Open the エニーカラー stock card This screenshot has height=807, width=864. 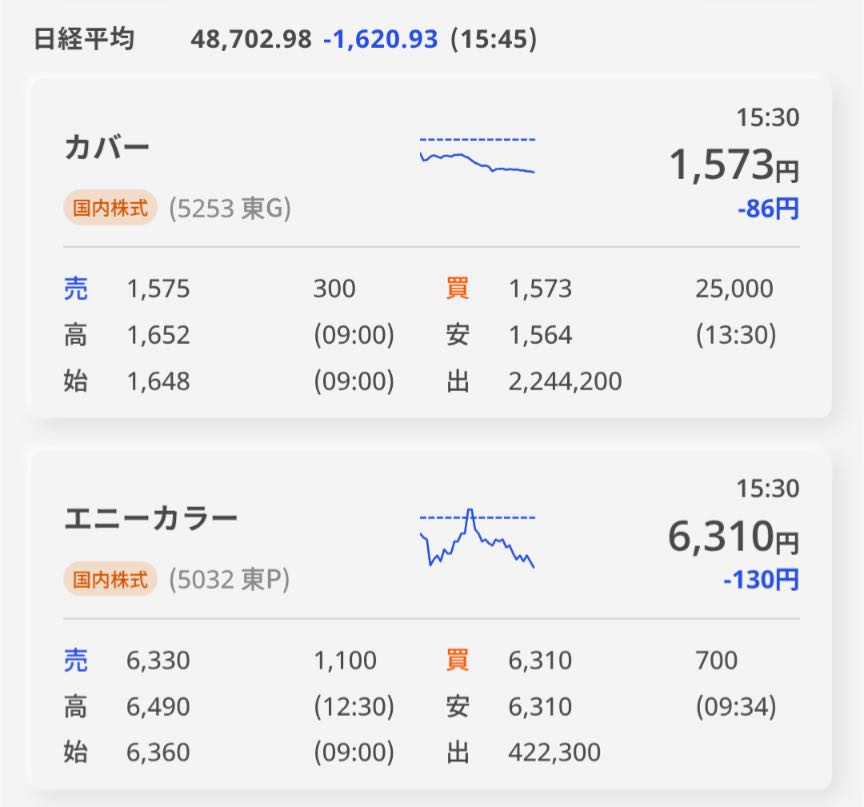(150, 519)
